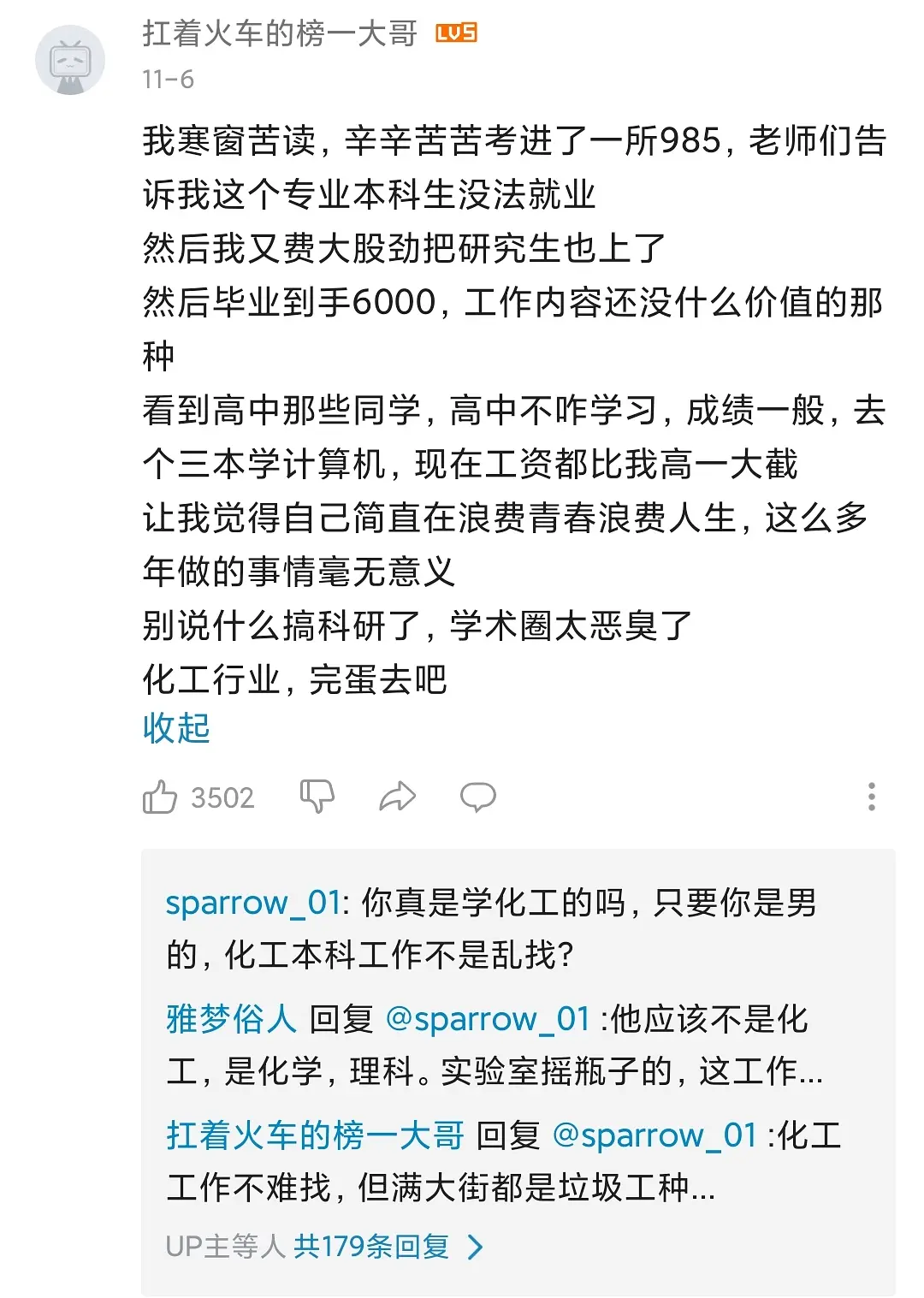Open 扛着火车的榜一大哥 from the reply thread
Screen dimensions: 924x1298
(x=315, y=1135)
